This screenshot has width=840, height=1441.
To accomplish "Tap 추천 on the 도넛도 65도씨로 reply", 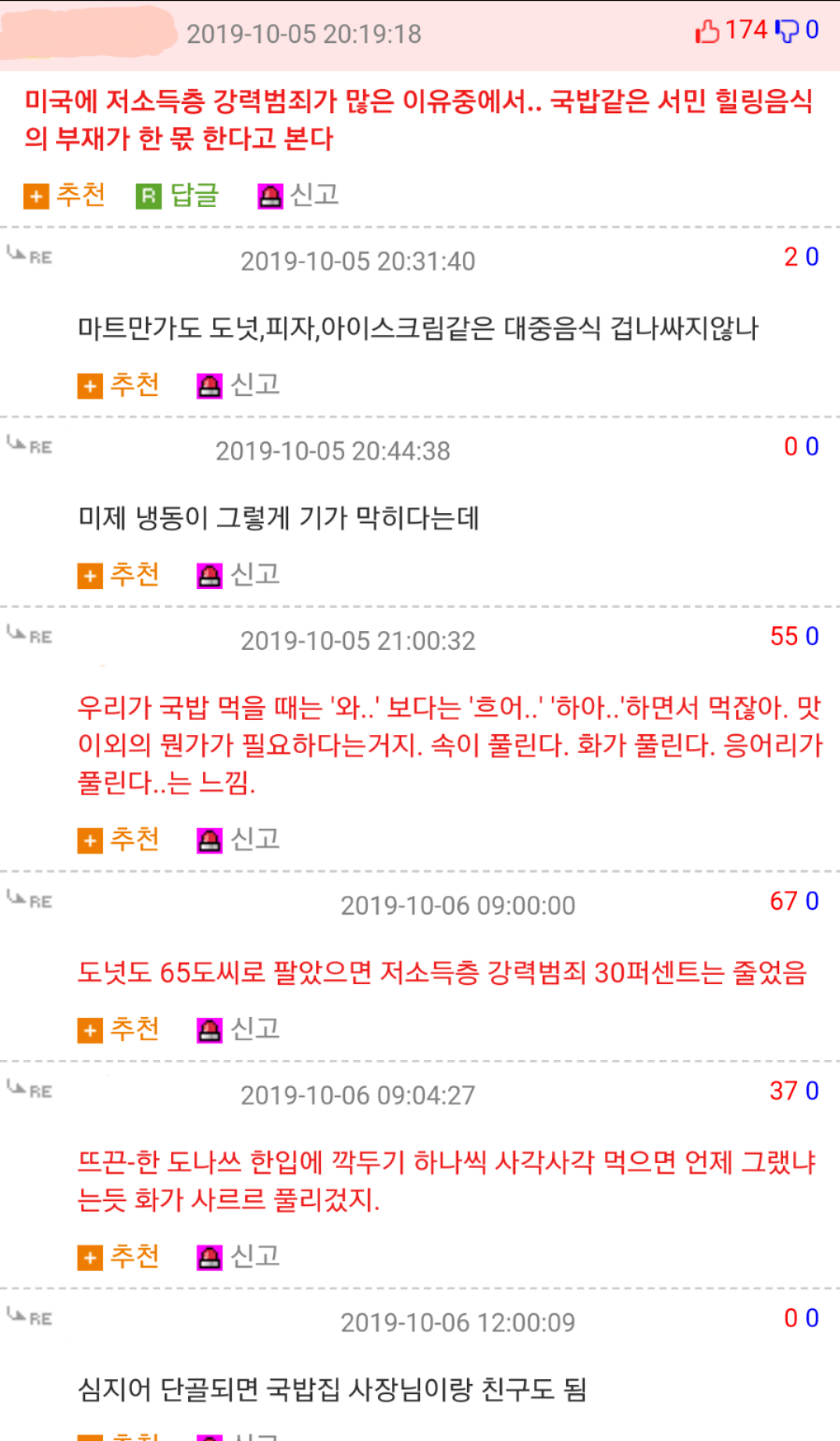I will tap(119, 1029).
